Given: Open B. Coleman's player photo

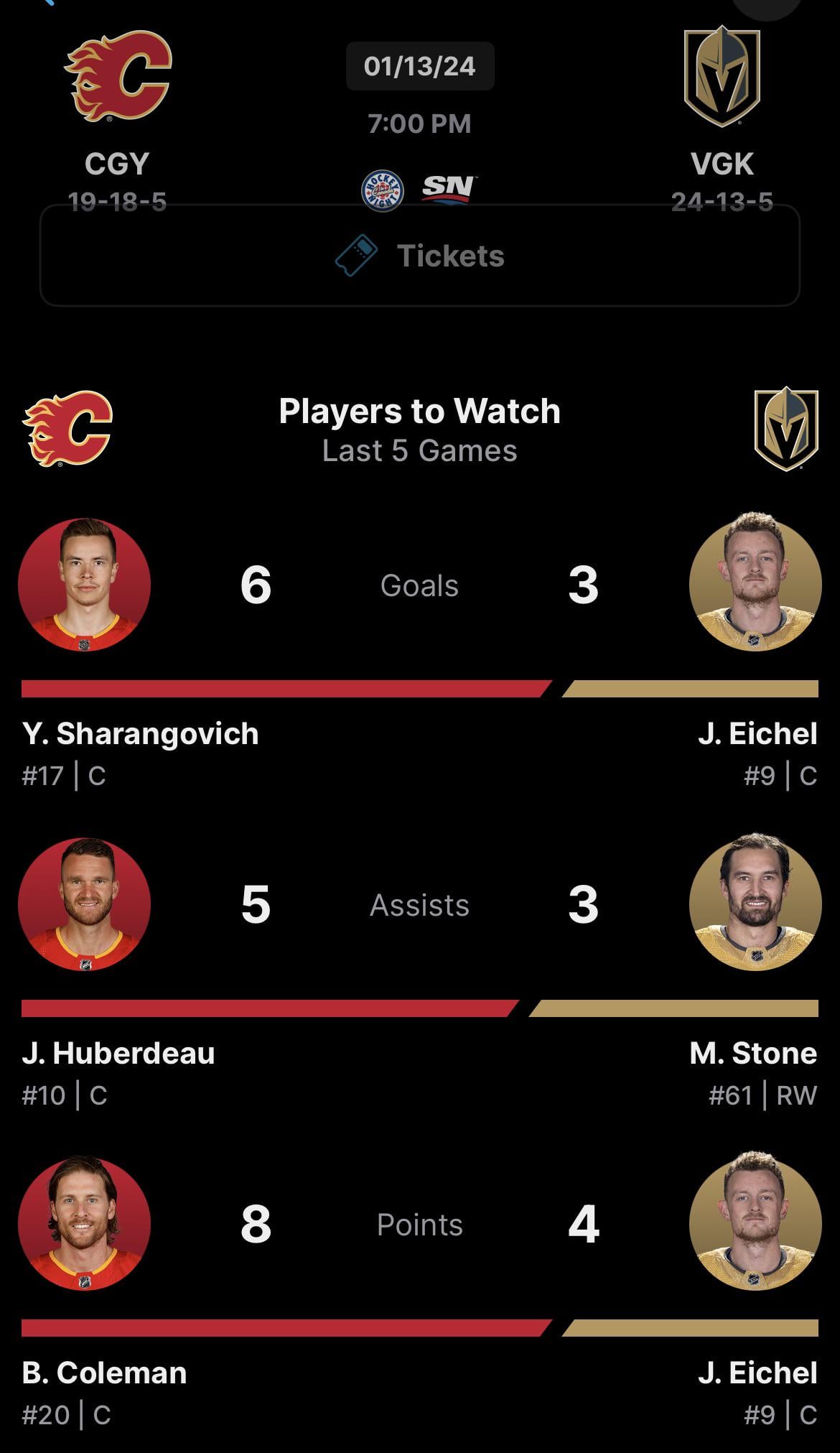Looking at the screenshot, I should (85, 1224).
